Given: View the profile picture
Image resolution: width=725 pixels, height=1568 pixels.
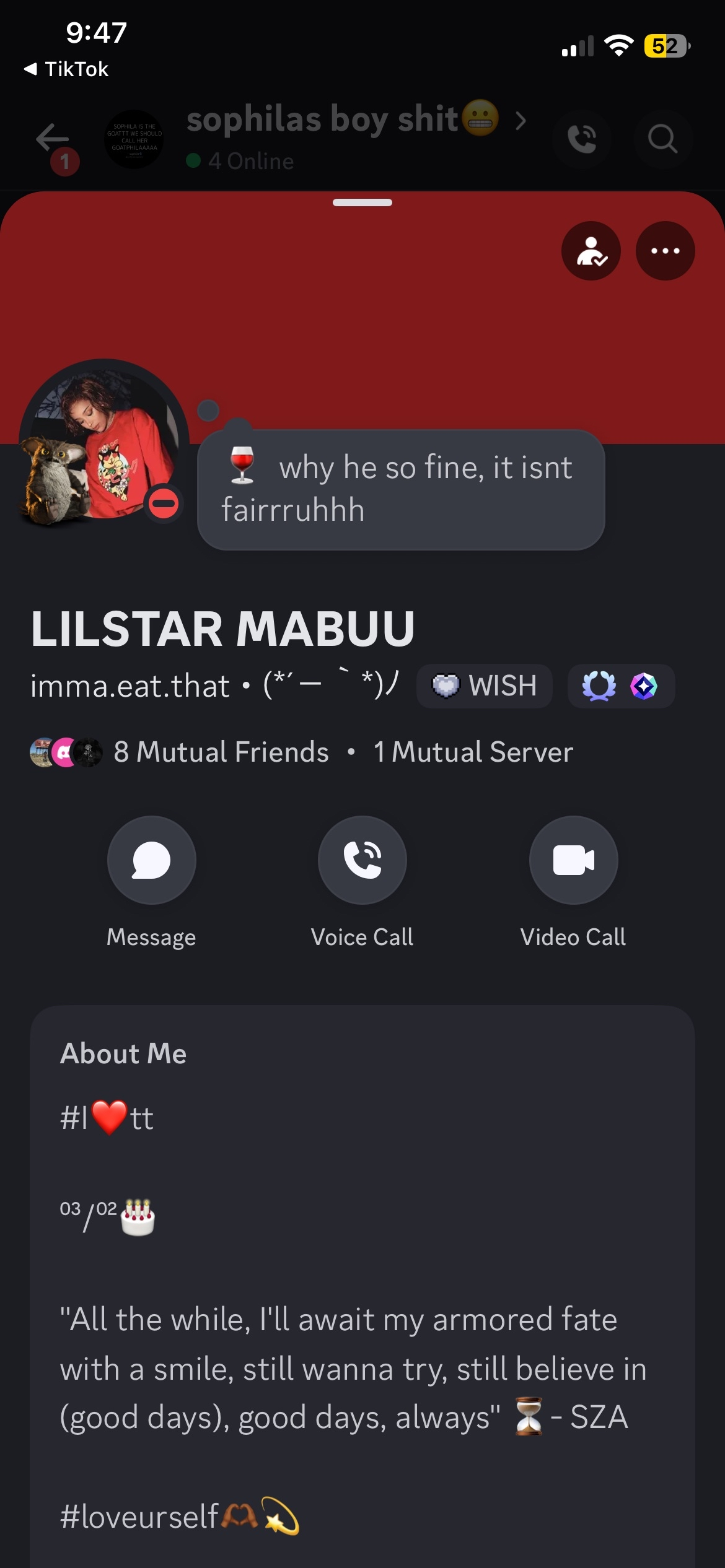Looking at the screenshot, I should (103, 443).
